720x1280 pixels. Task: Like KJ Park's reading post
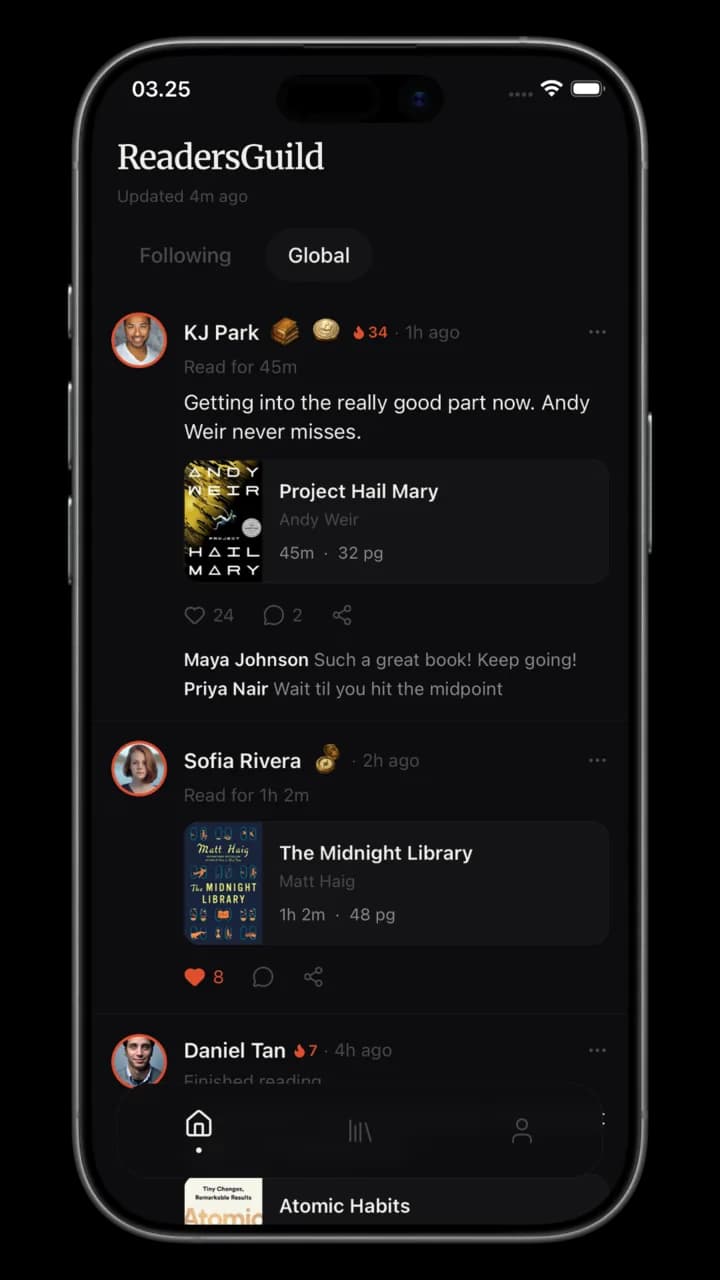tap(196, 615)
